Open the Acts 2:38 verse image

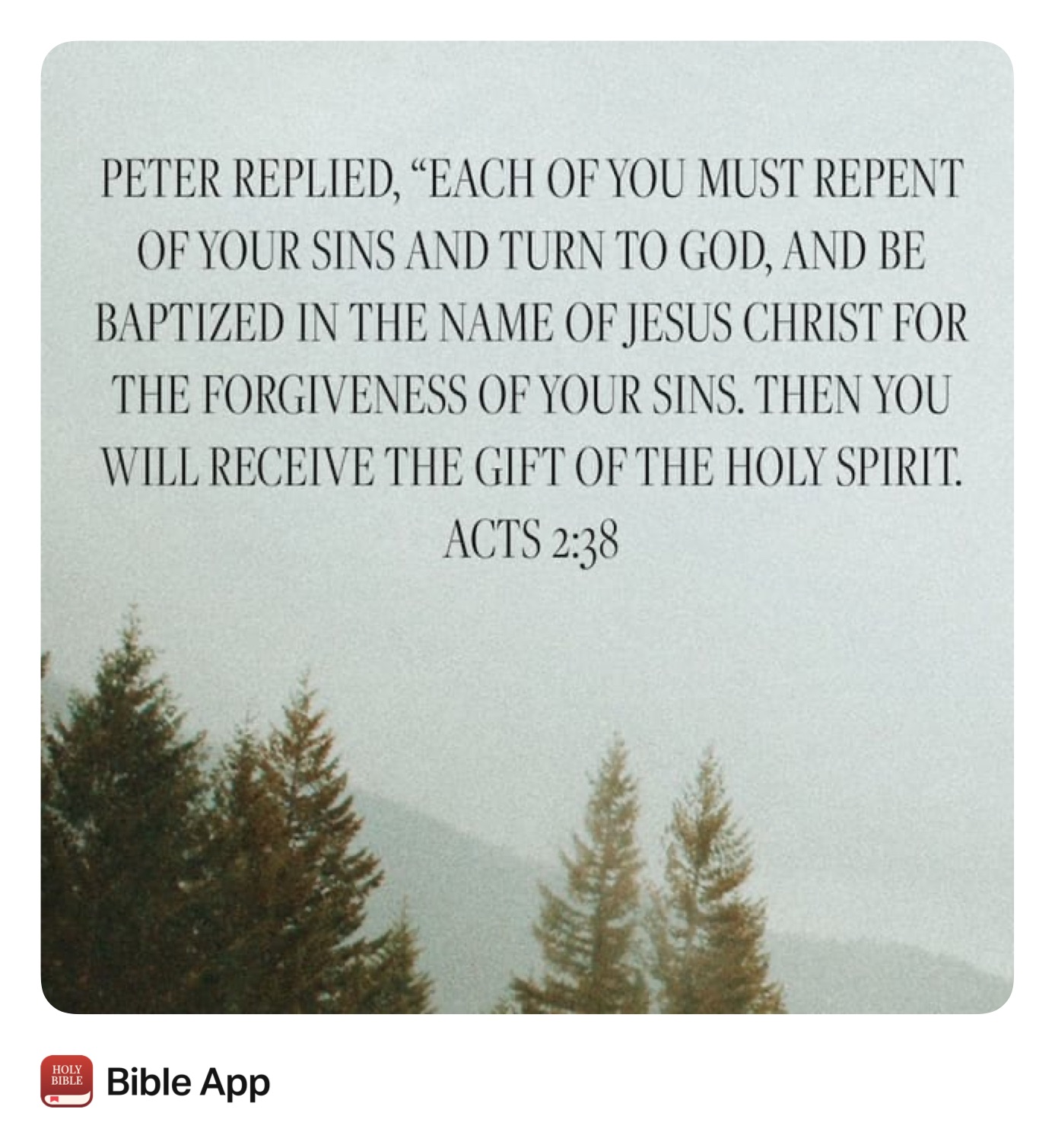tap(526, 526)
